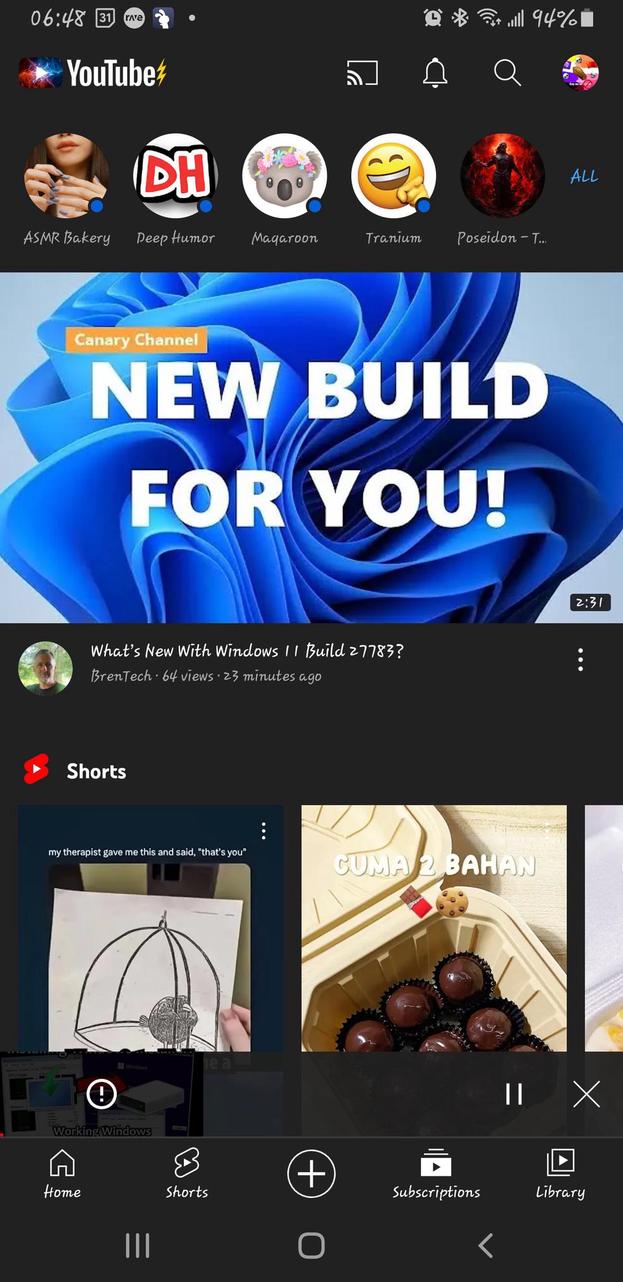623x1282 pixels.
Task: Cast to a device
Action: click(x=362, y=73)
